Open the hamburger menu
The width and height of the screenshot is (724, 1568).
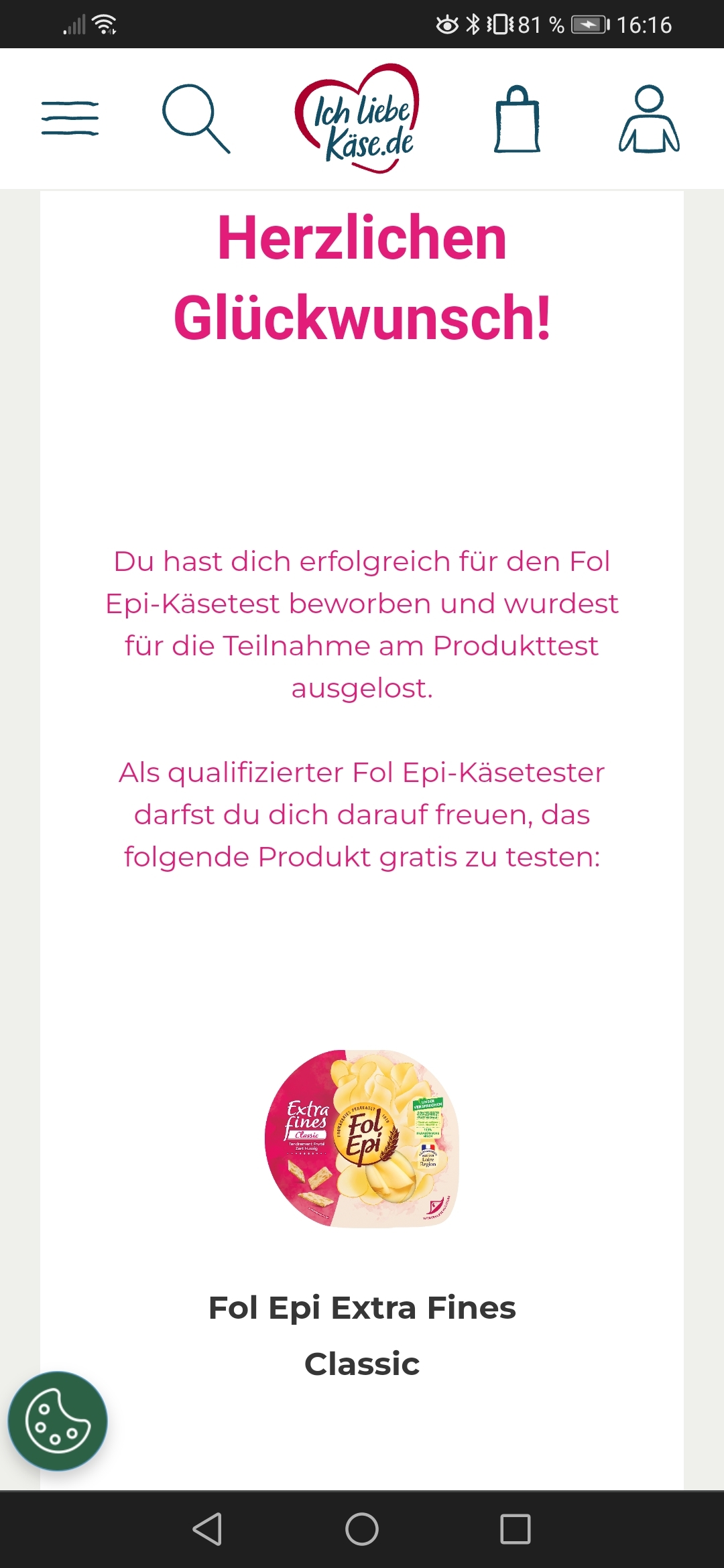point(70,119)
